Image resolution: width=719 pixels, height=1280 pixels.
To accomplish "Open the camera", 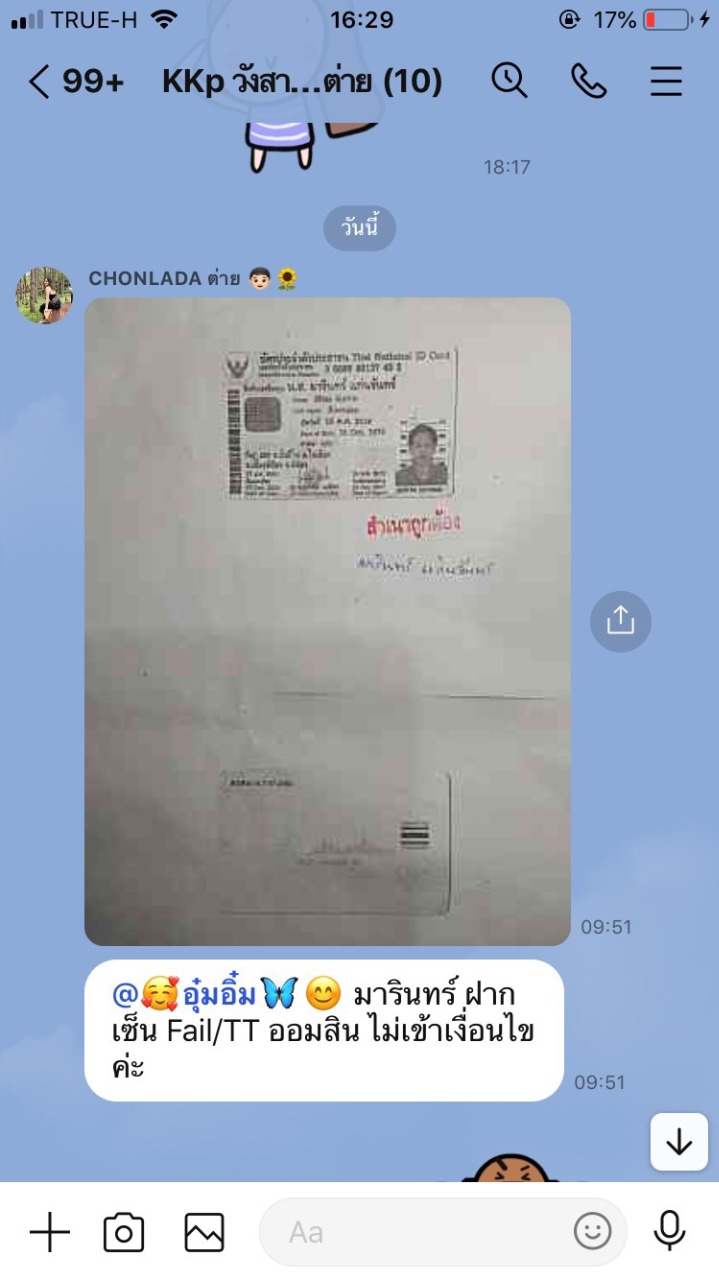I will click(x=124, y=1232).
